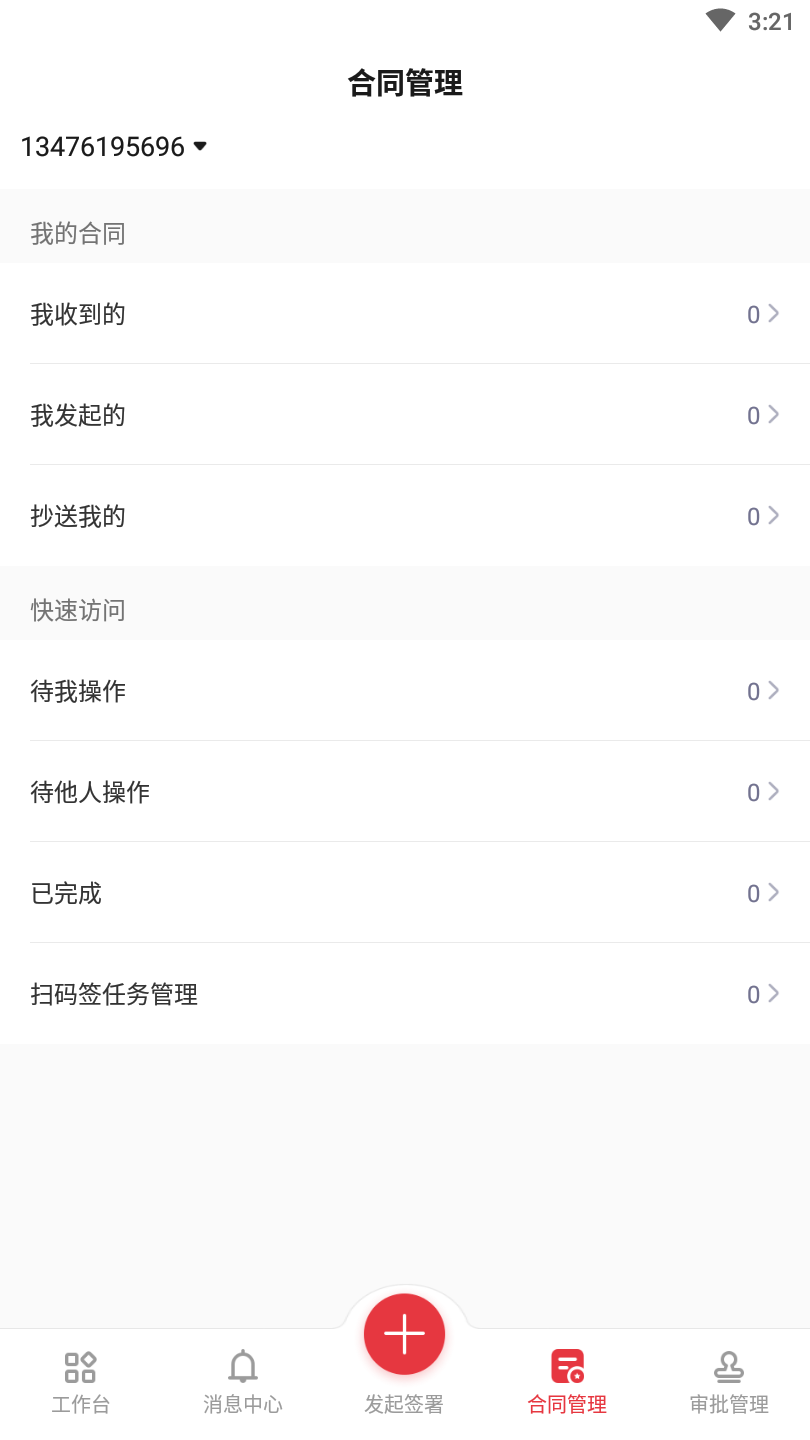Screen dimensions: 810x1440
Task: Switch to the 工作台 tab
Action: (81, 1383)
